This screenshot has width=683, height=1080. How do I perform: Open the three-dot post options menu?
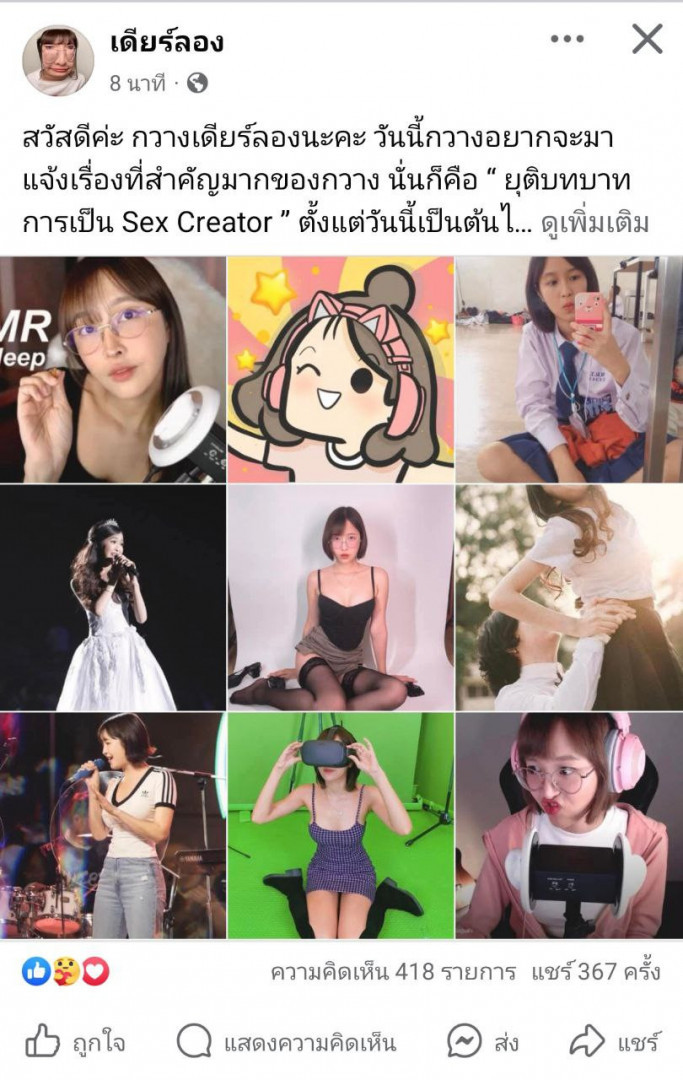point(566,39)
